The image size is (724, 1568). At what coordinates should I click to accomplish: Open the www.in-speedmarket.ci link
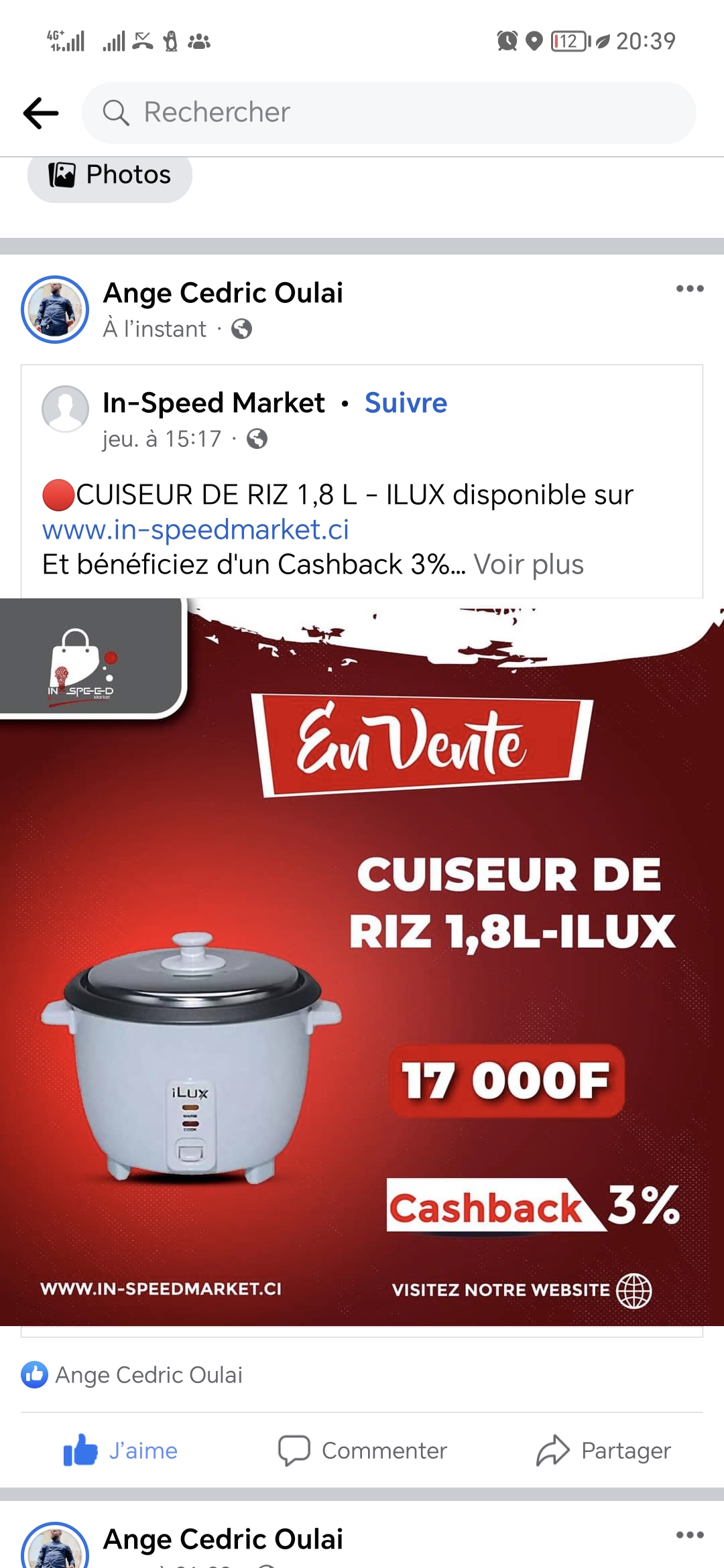[x=196, y=530]
